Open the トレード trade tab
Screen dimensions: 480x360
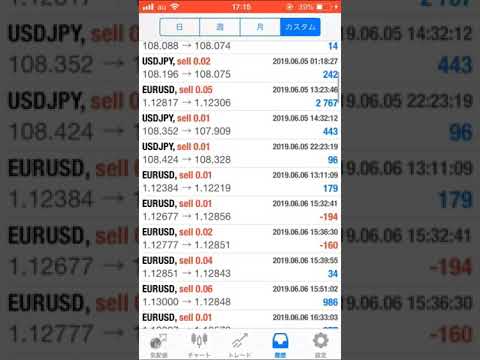click(x=240, y=345)
